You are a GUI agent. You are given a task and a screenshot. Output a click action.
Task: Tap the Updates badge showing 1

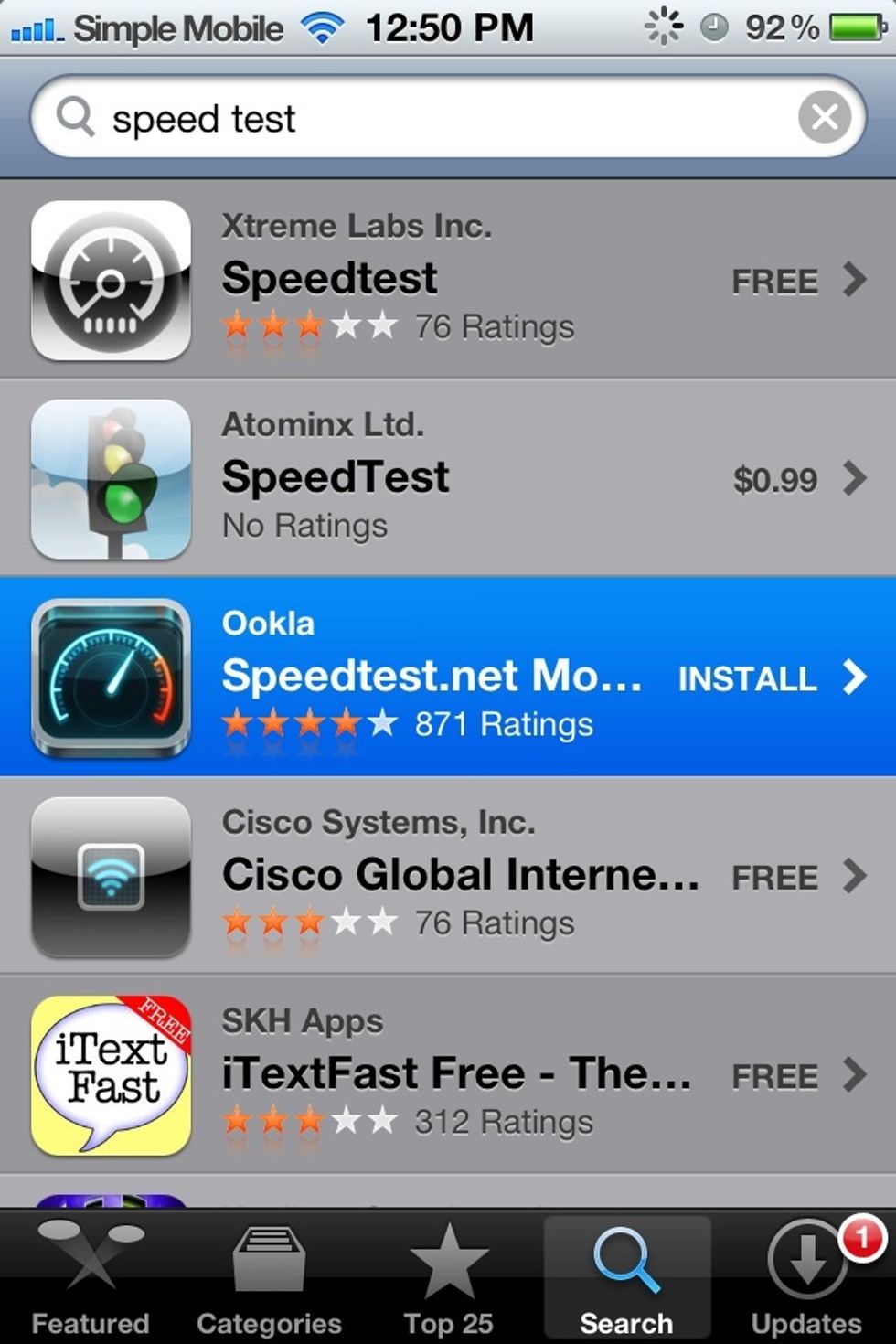tap(863, 1238)
